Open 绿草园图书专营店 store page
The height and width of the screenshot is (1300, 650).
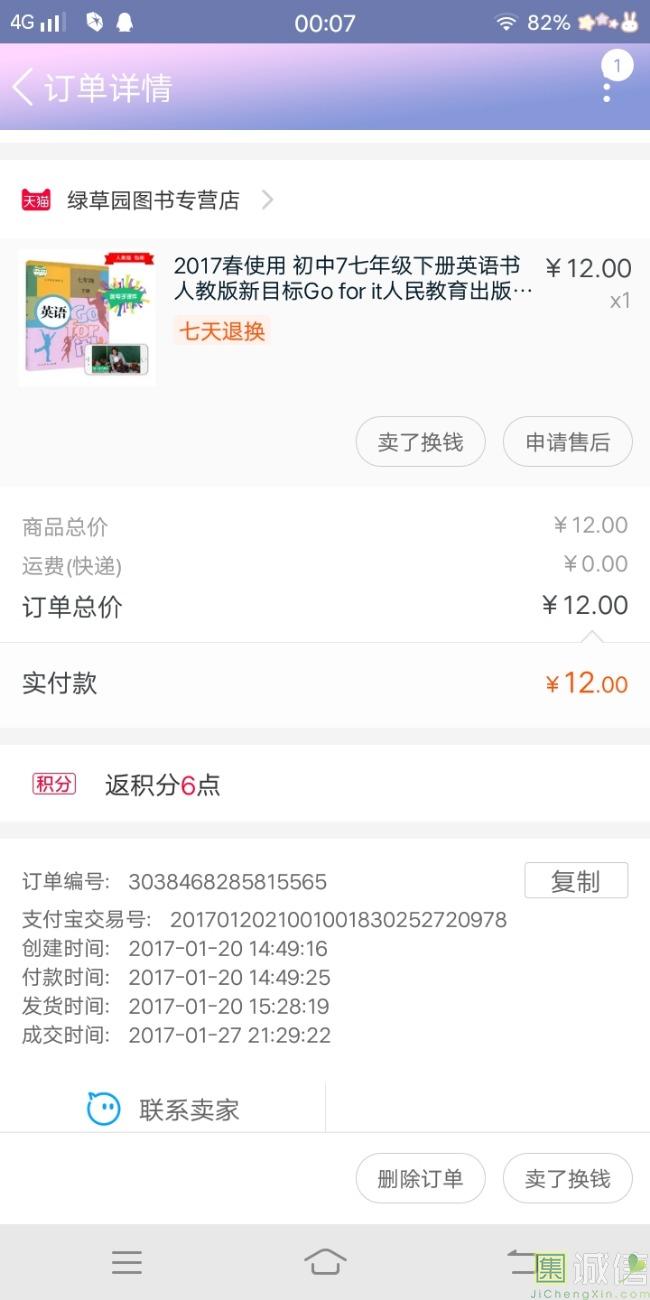pyautogui.click(x=154, y=200)
